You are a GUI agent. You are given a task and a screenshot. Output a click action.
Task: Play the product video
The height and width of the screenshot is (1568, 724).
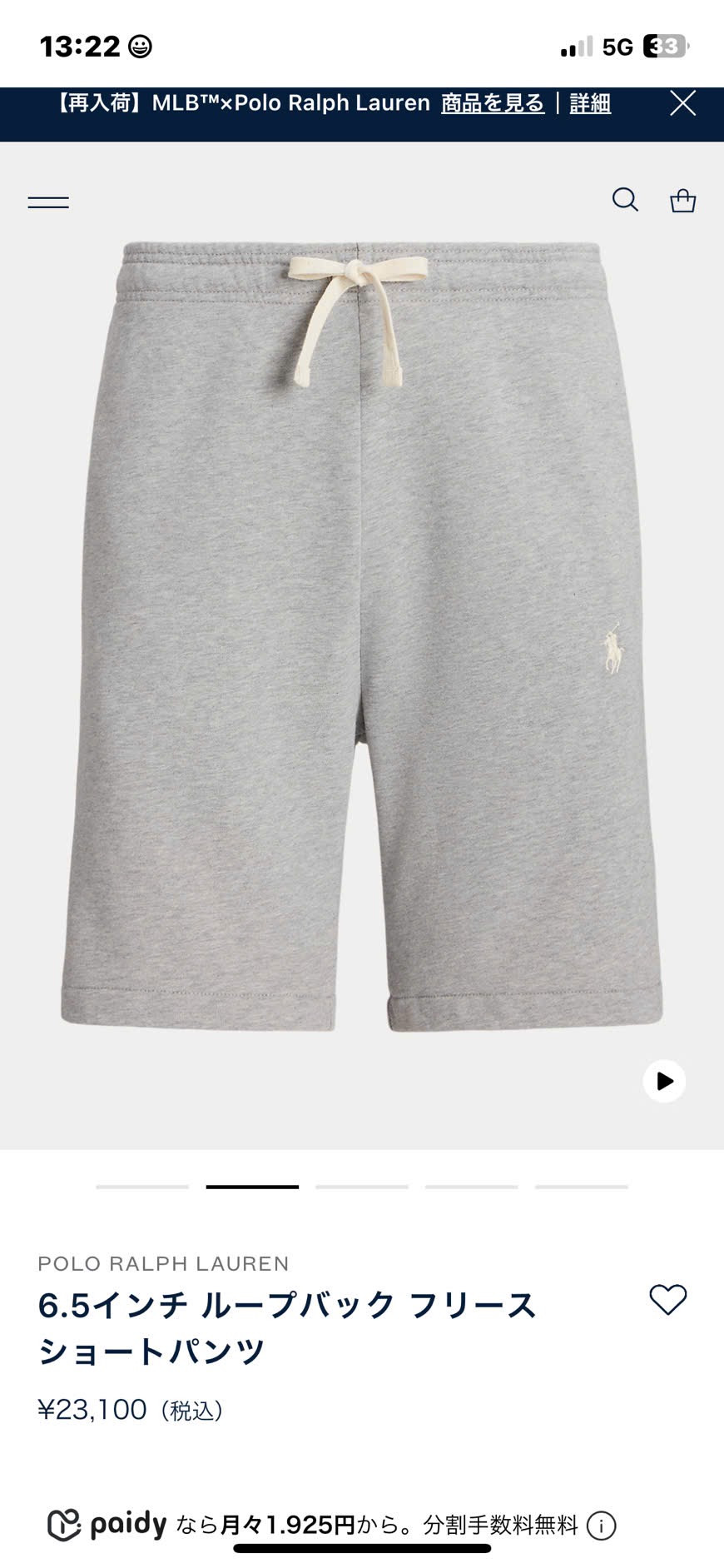coord(664,1081)
